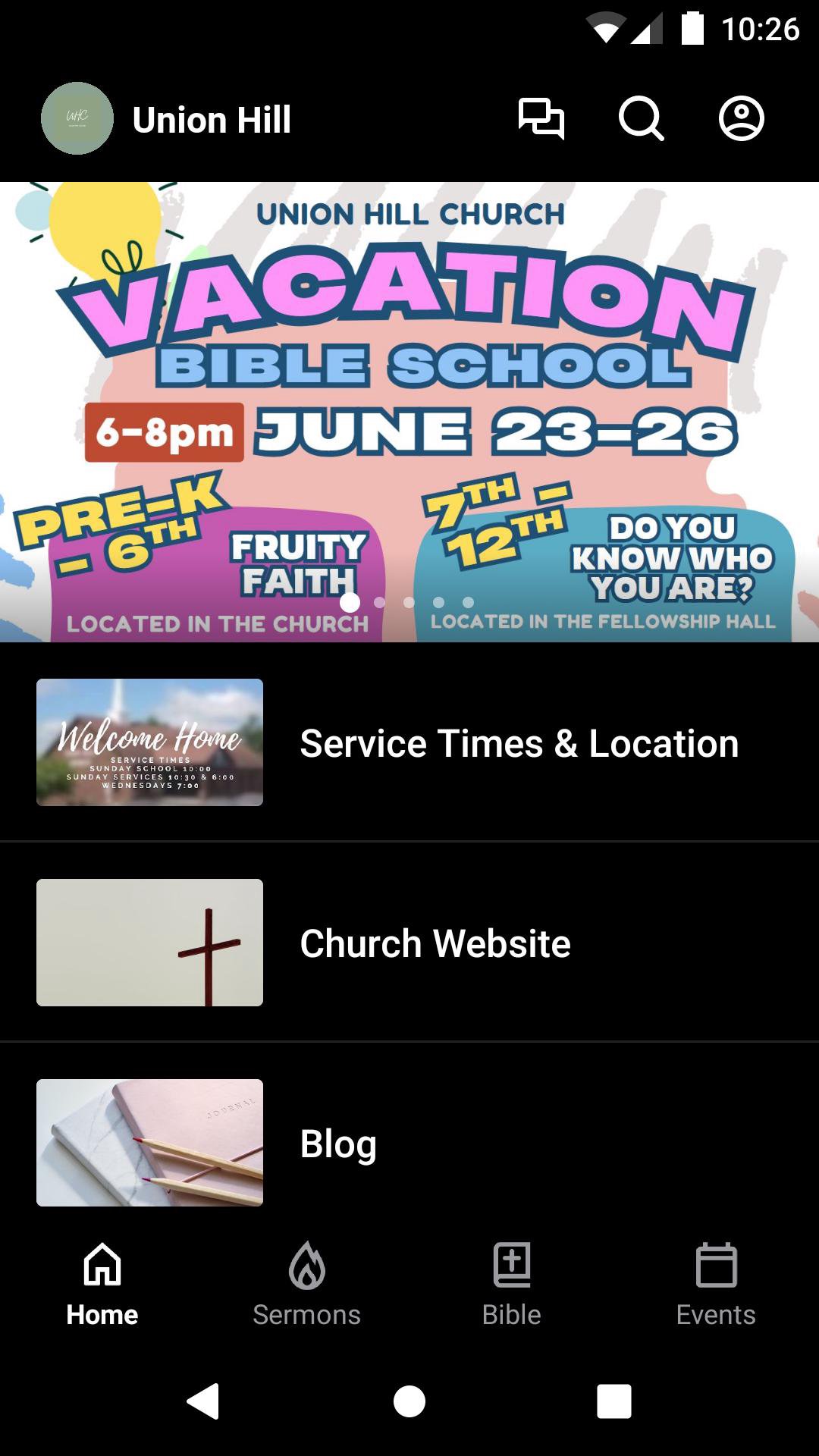Open Service Times & Location
Image resolution: width=819 pixels, height=1456 pixels.
(x=409, y=742)
